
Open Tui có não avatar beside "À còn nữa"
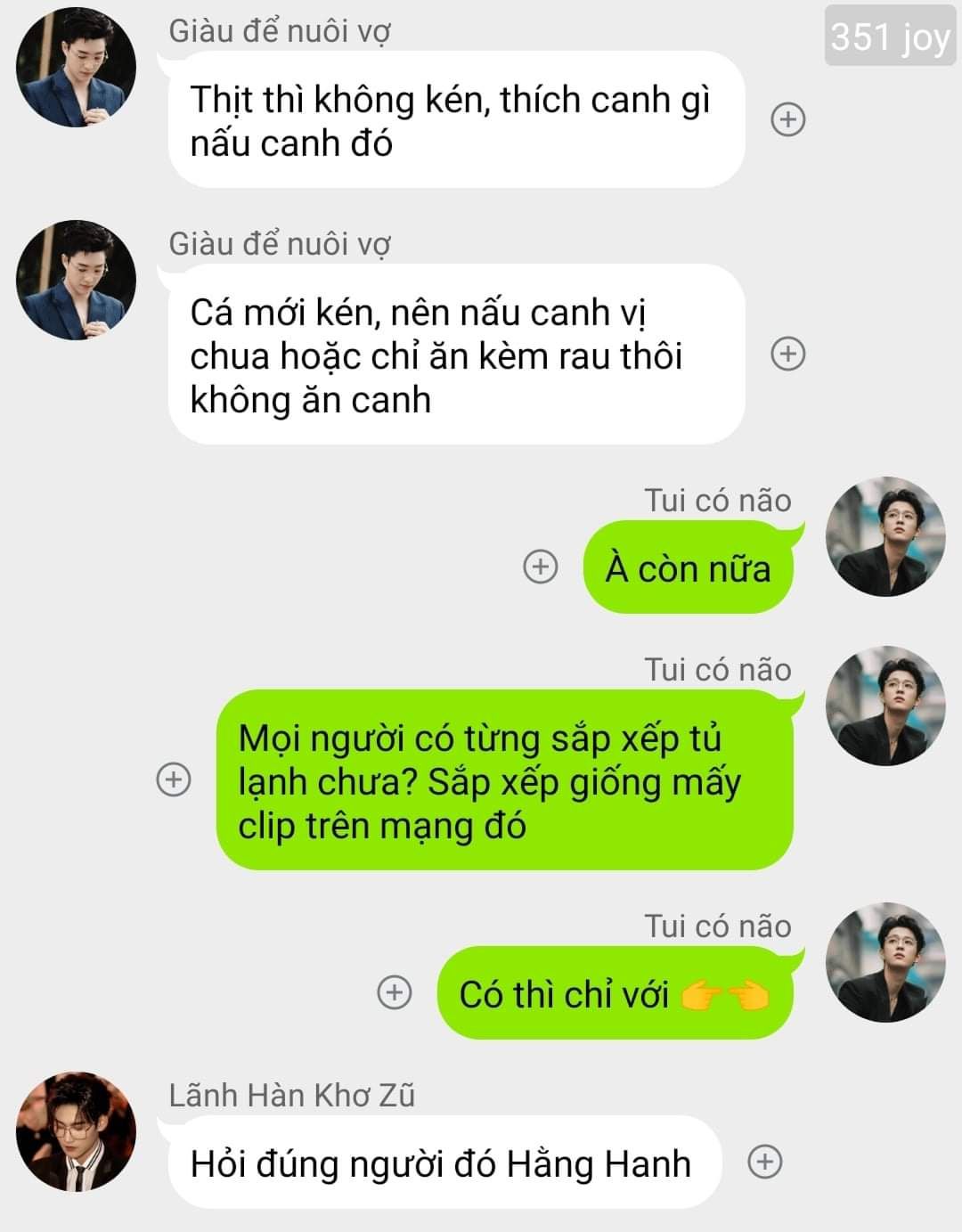click(885, 536)
